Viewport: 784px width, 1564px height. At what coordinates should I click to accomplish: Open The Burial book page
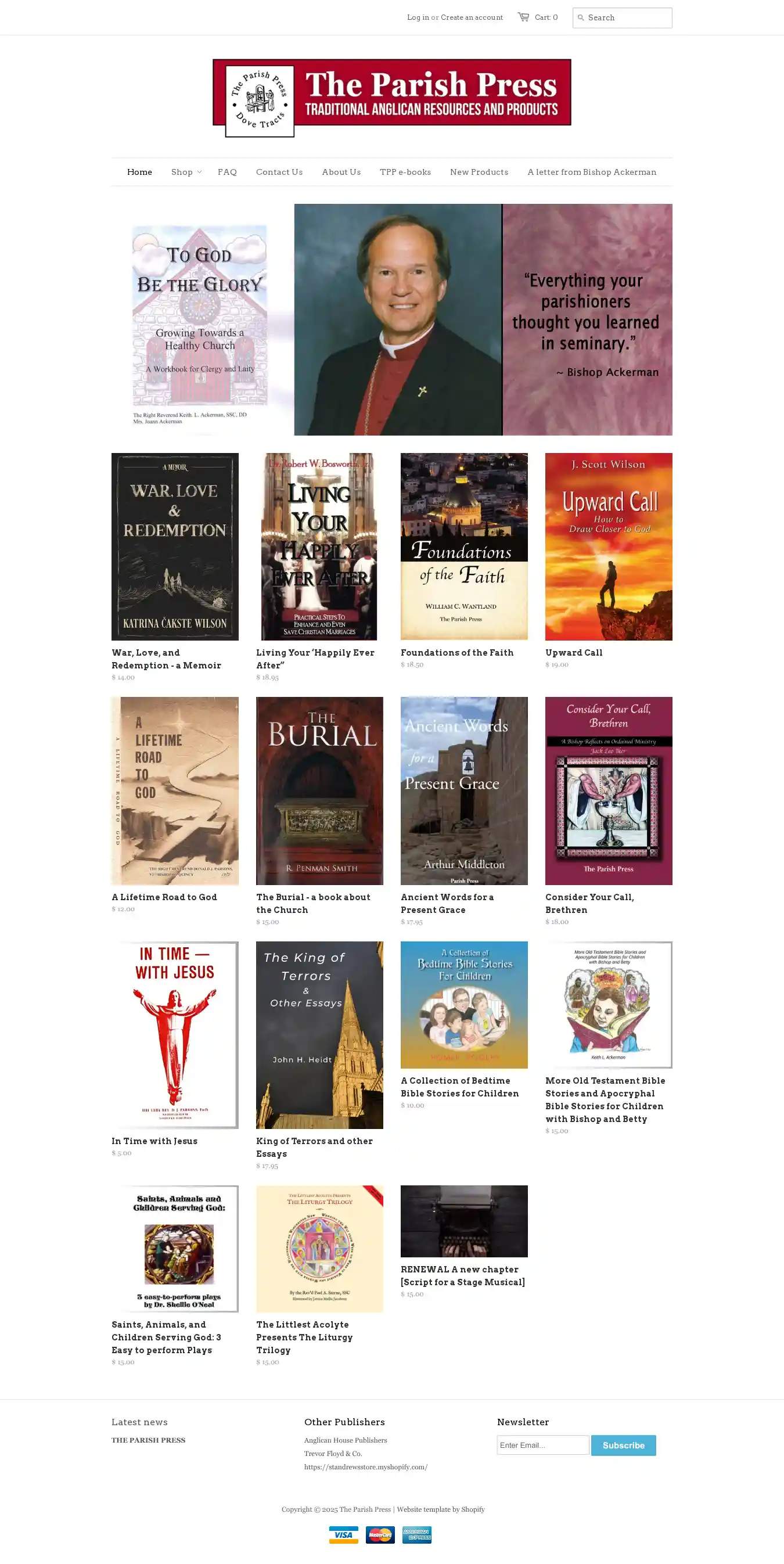pos(319,790)
